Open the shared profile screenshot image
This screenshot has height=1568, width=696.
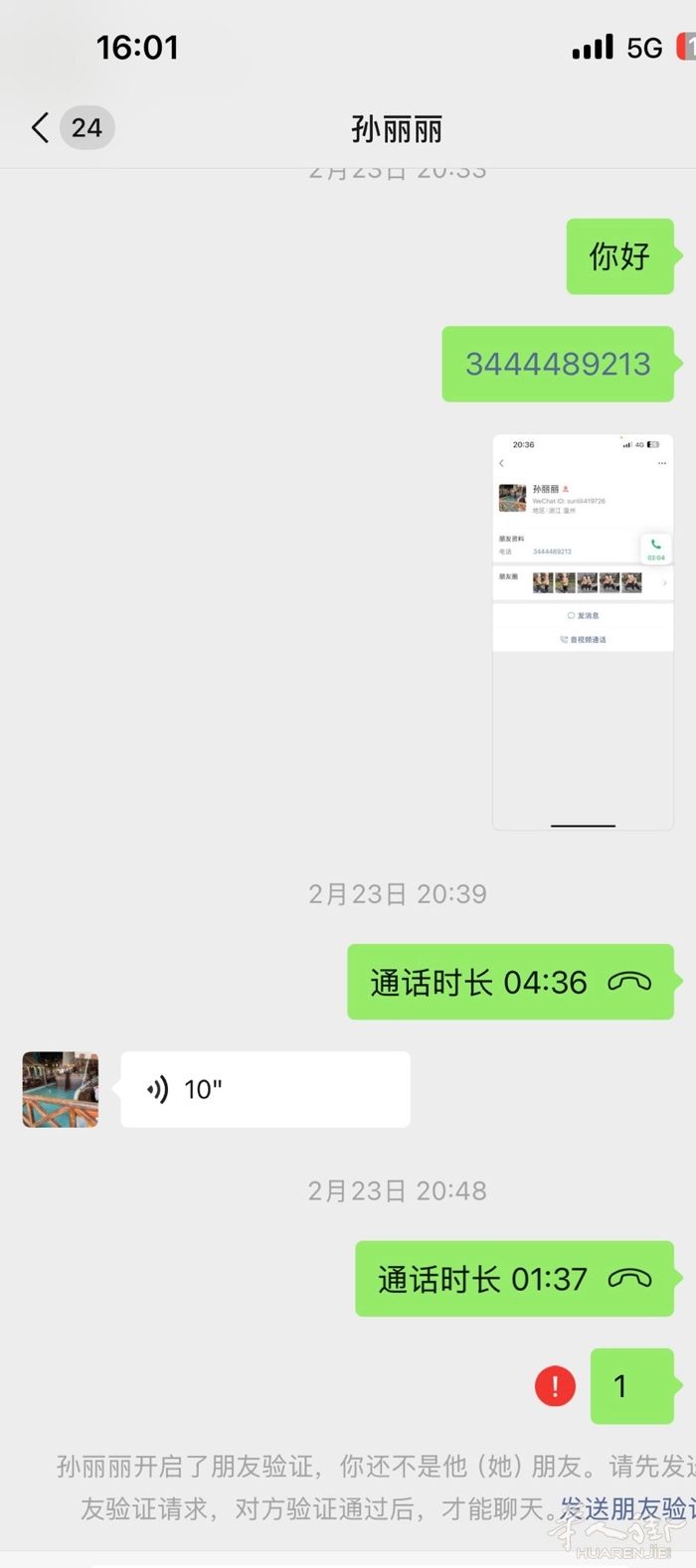[x=583, y=631]
